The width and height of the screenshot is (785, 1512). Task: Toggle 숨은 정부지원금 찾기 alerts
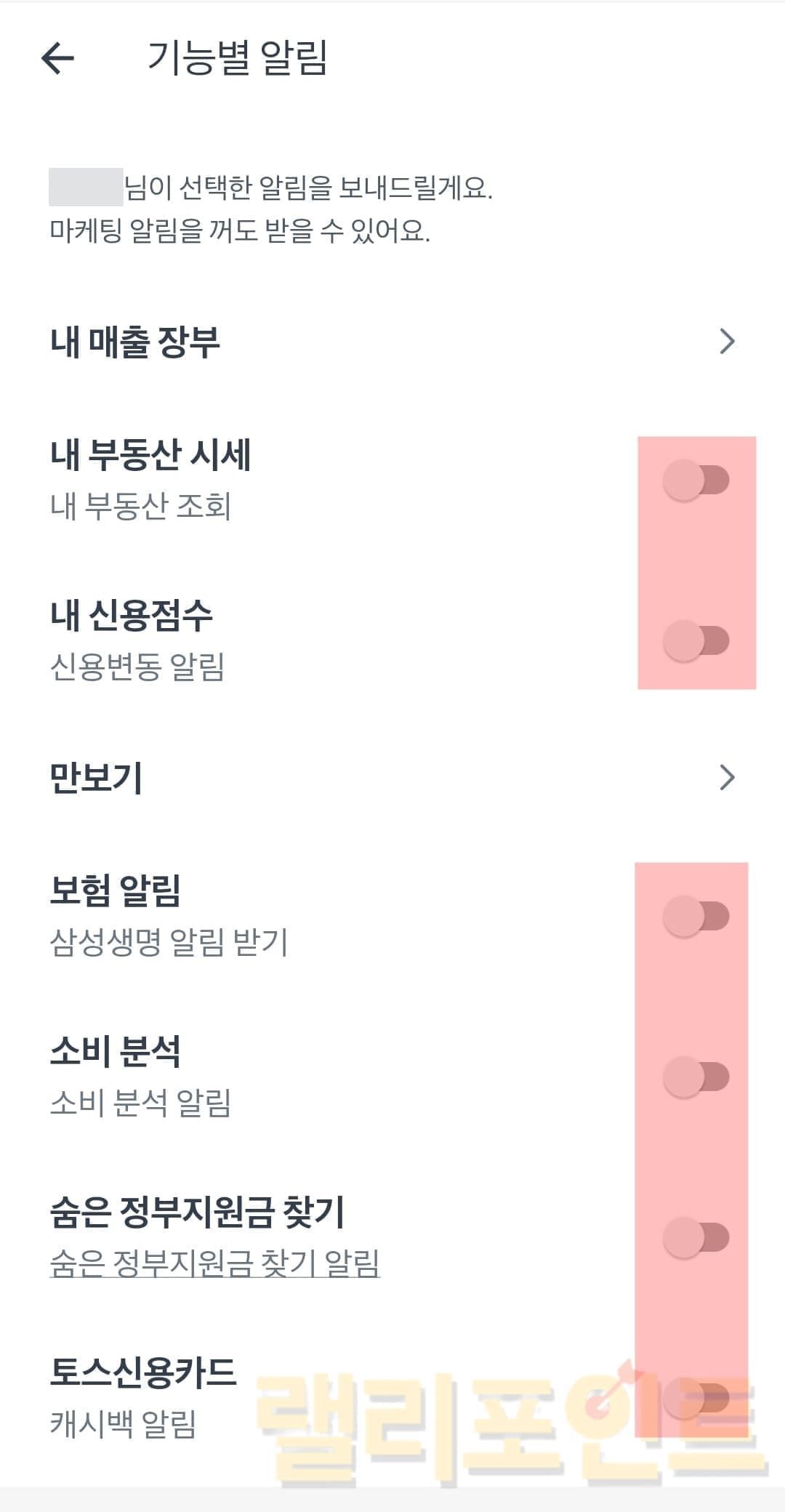click(x=696, y=1237)
